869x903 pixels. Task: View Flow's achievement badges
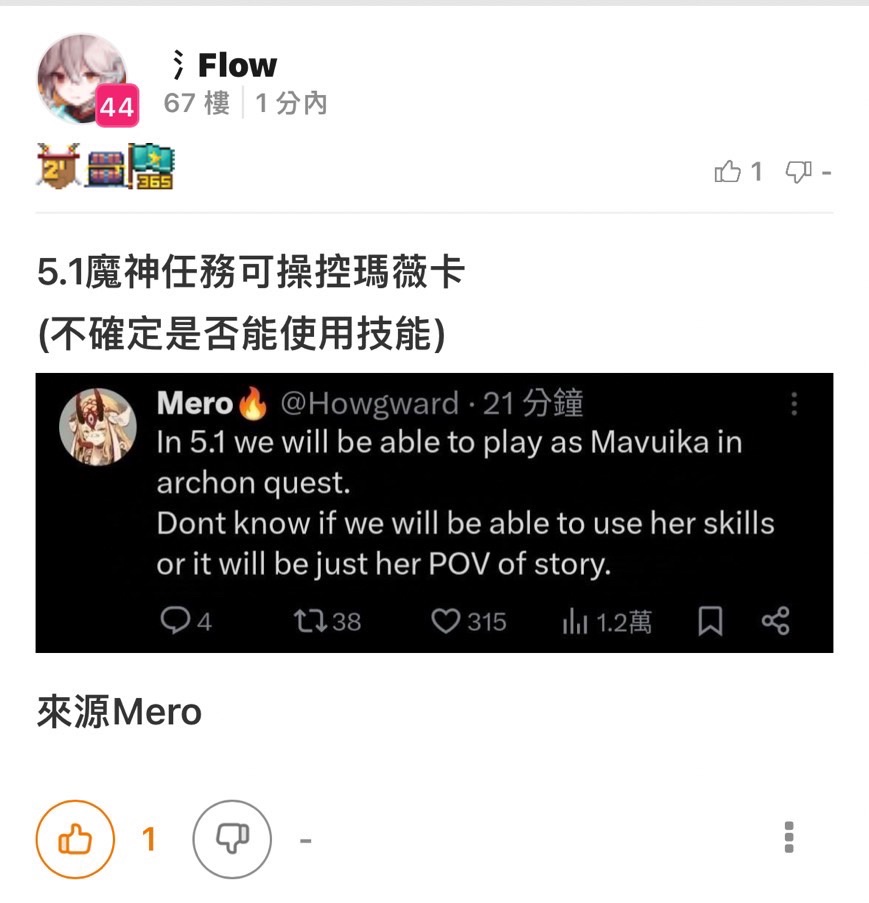[106, 167]
